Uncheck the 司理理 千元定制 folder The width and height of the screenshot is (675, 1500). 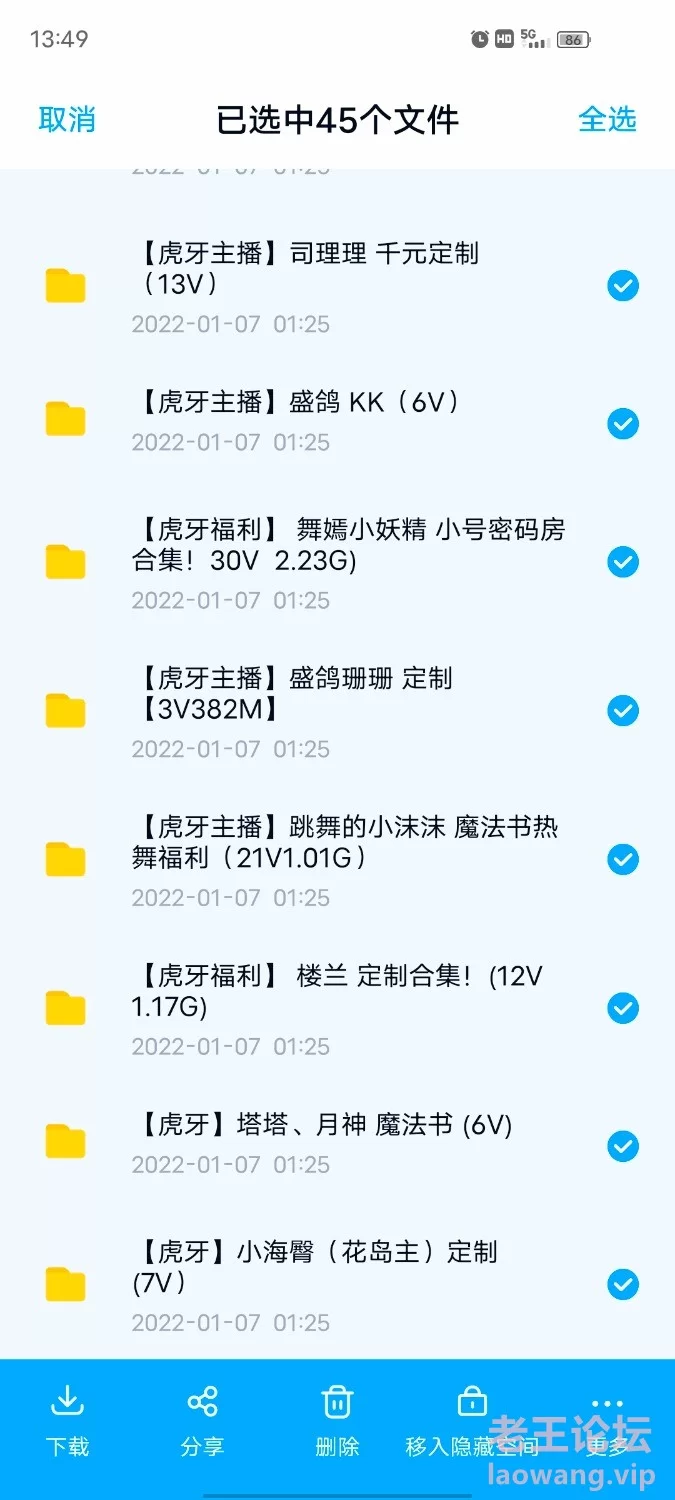click(x=623, y=287)
